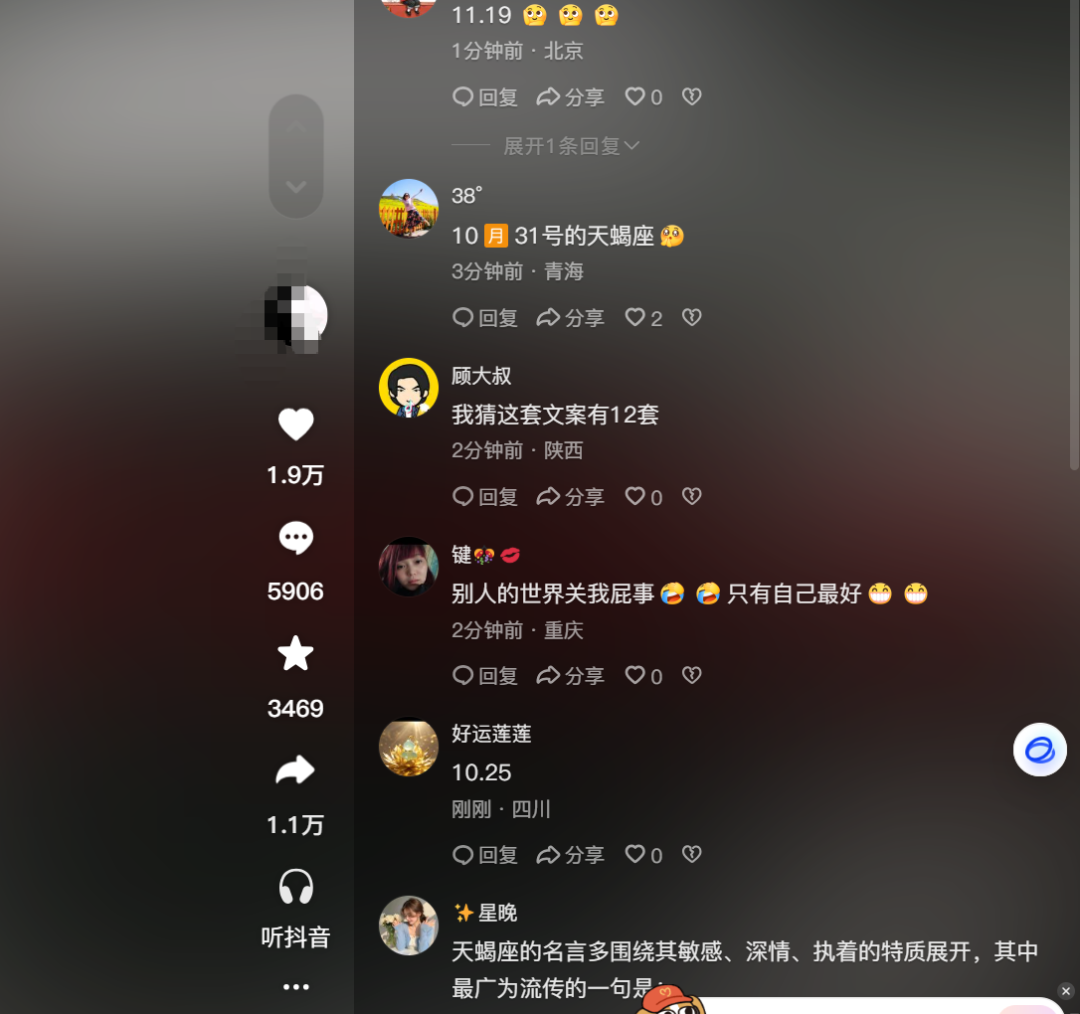Viewport: 1080px width, 1014px height.
Task: Favorite the video with the star icon
Action: (296, 654)
